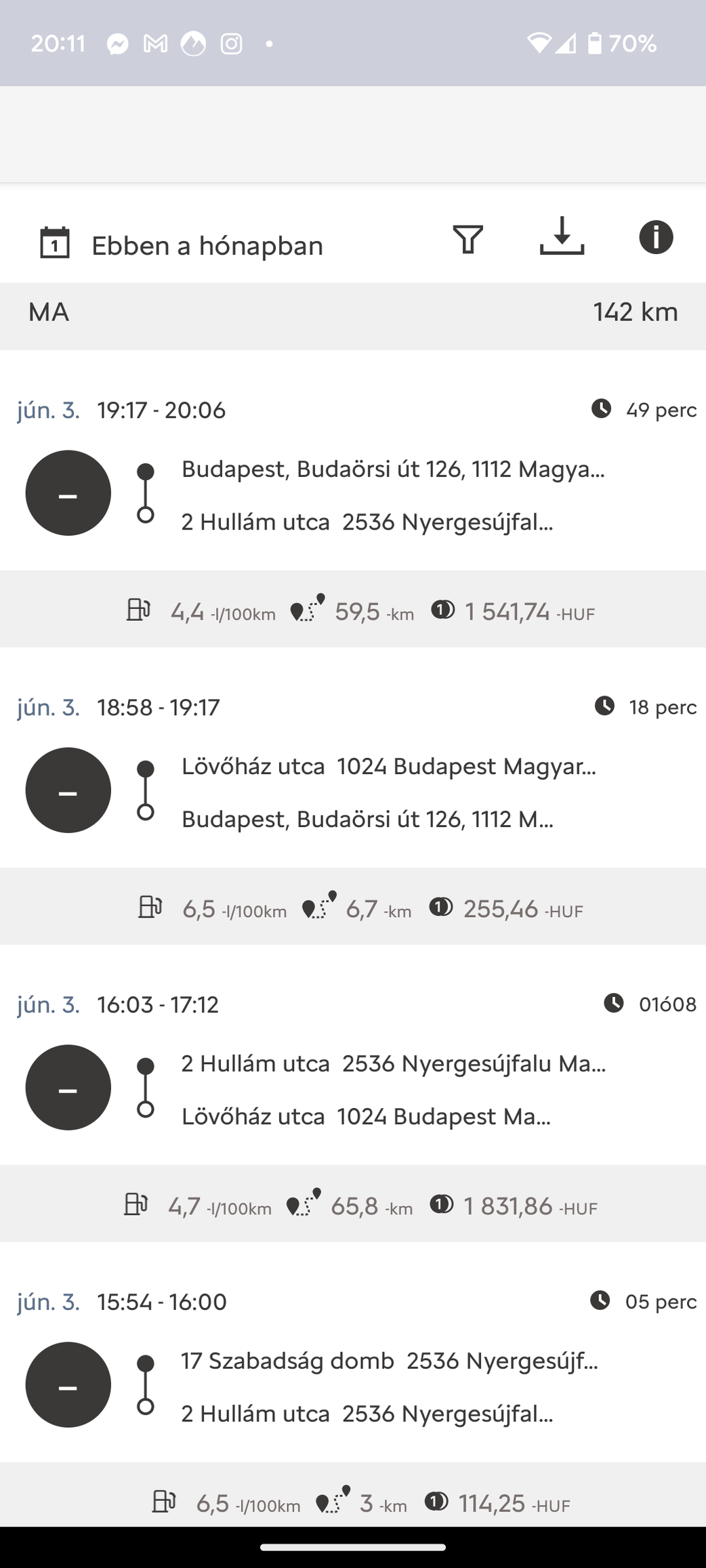Image resolution: width=706 pixels, height=1568 pixels.
Task: Open the filter options
Action: click(468, 239)
